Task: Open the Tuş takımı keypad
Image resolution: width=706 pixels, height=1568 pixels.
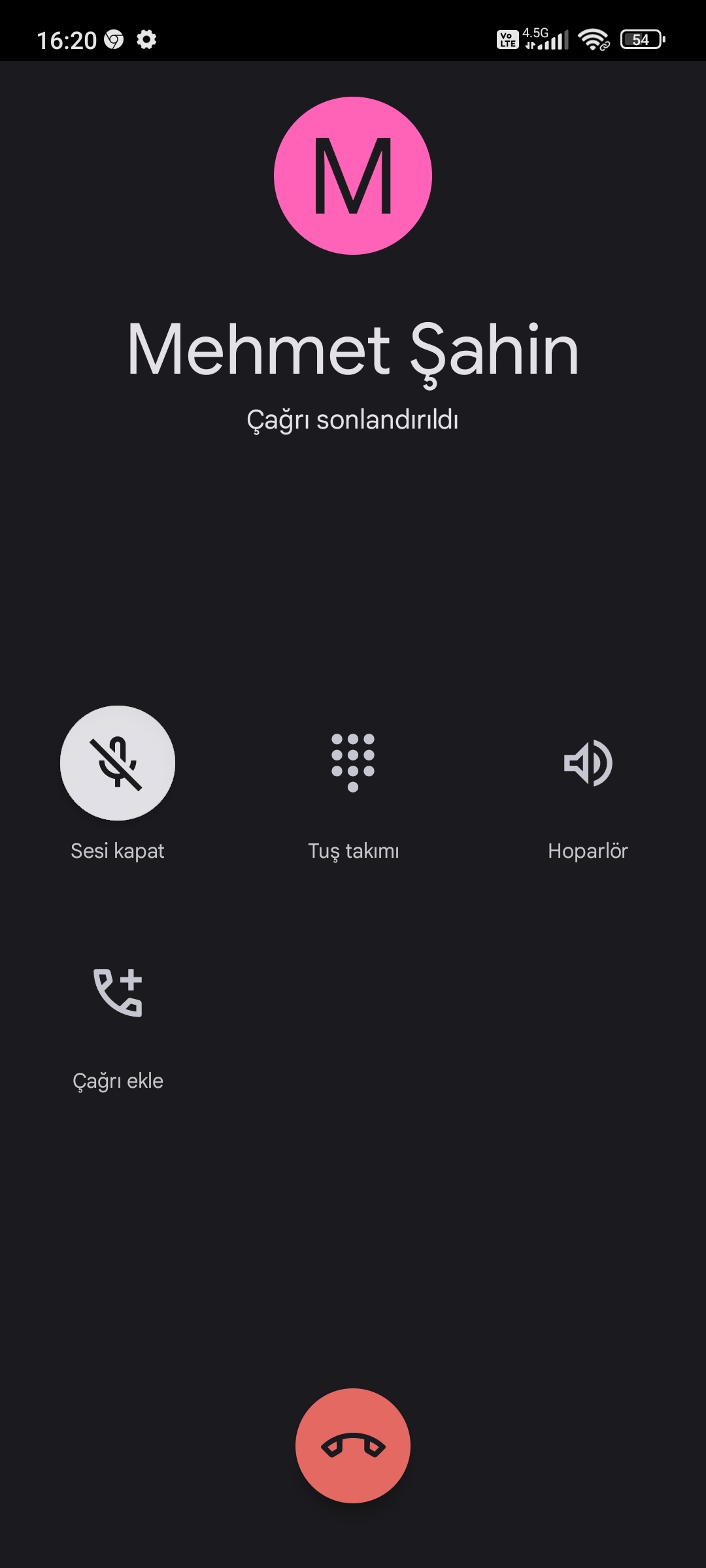Action: [x=353, y=763]
